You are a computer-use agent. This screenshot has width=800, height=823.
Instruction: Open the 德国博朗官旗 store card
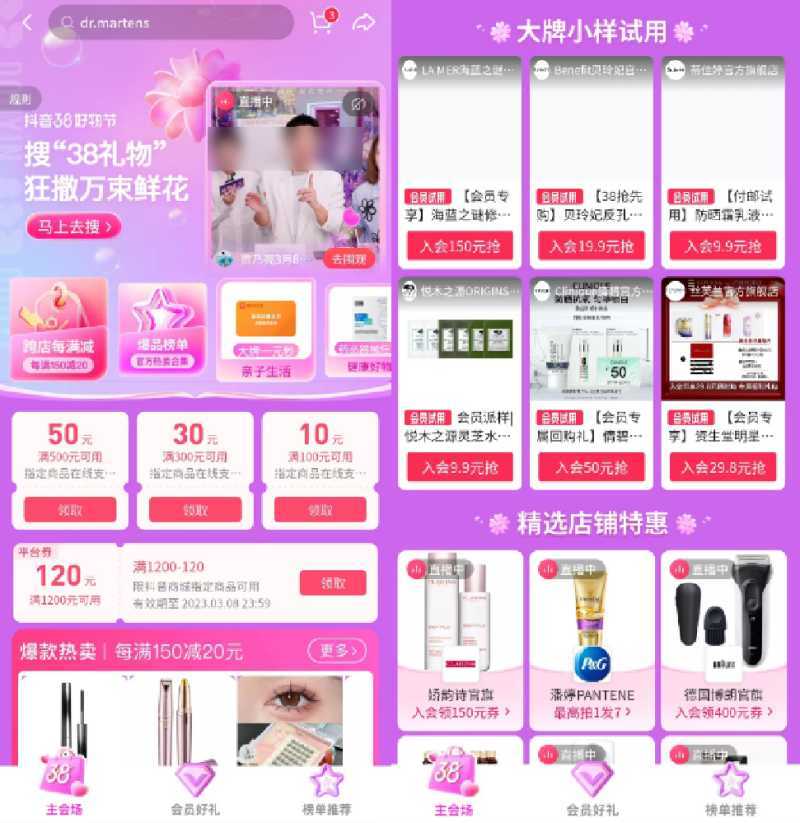723,640
